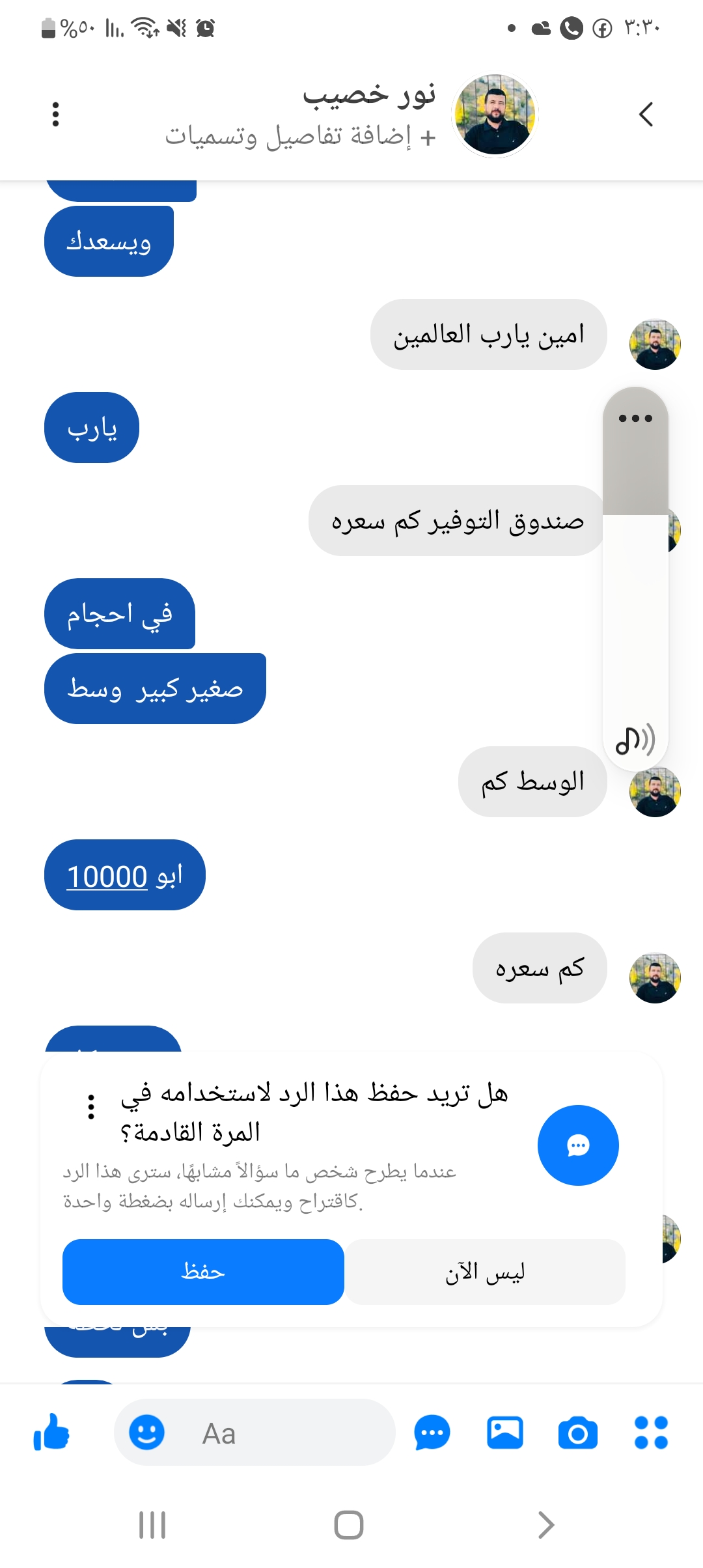Go back from the chat with نور خصيب
The width and height of the screenshot is (703, 1568).
[x=645, y=115]
